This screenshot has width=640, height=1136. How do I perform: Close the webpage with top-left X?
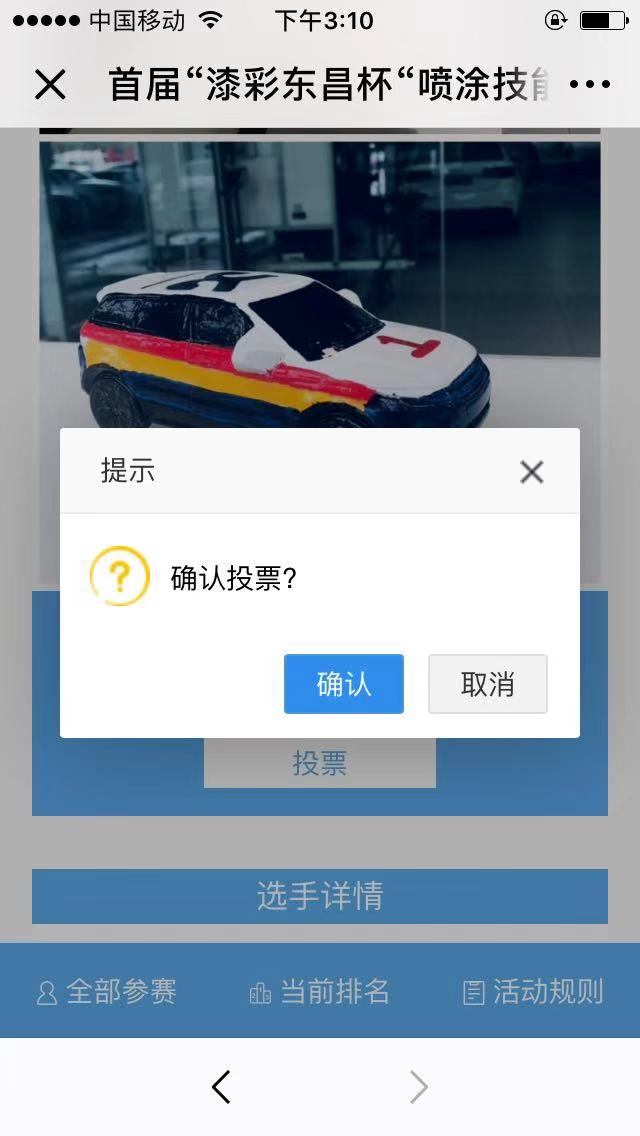tap(50, 85)
